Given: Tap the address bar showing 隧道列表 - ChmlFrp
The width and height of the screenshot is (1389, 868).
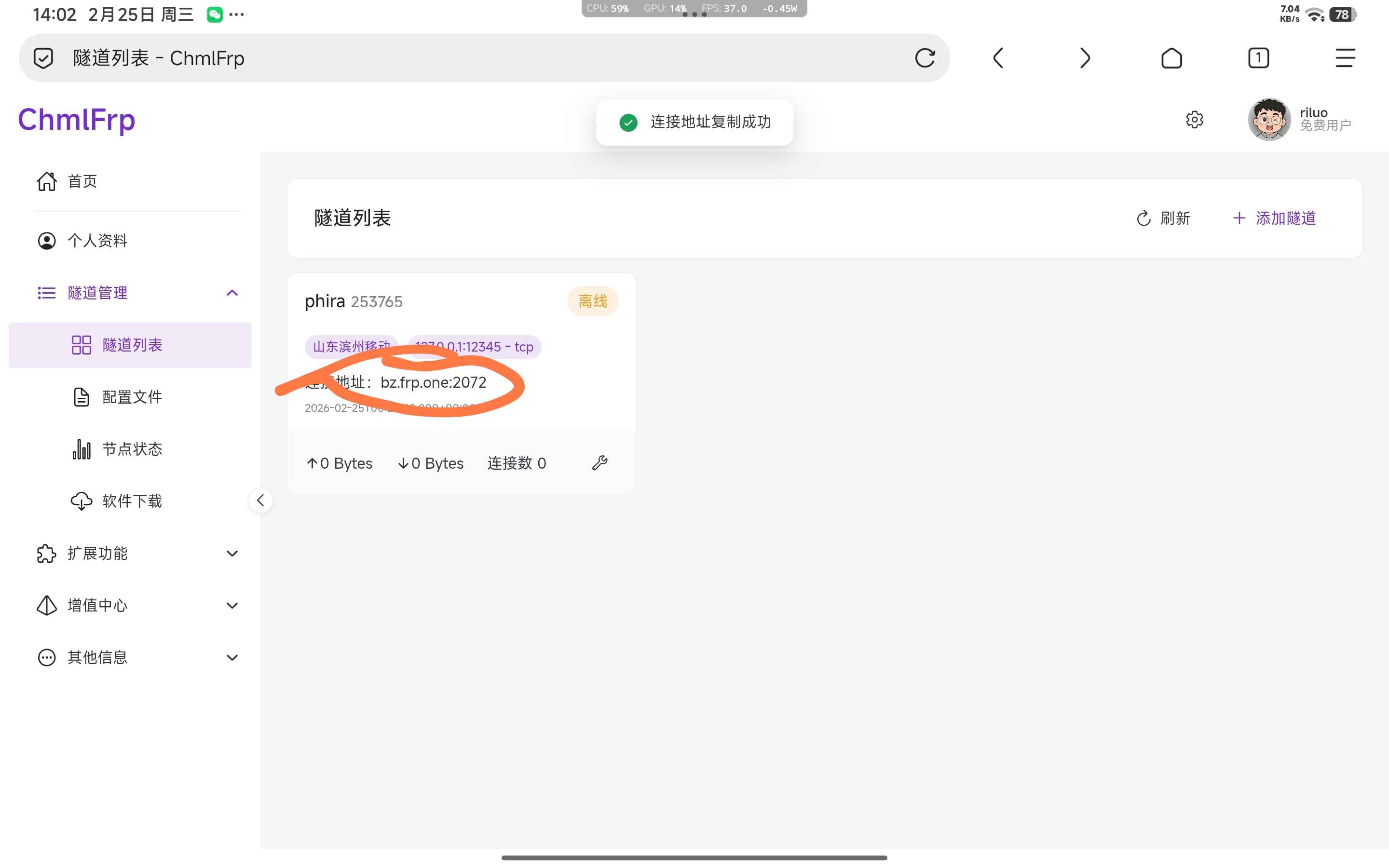Looking at the screenshot, I should [459, 58].
